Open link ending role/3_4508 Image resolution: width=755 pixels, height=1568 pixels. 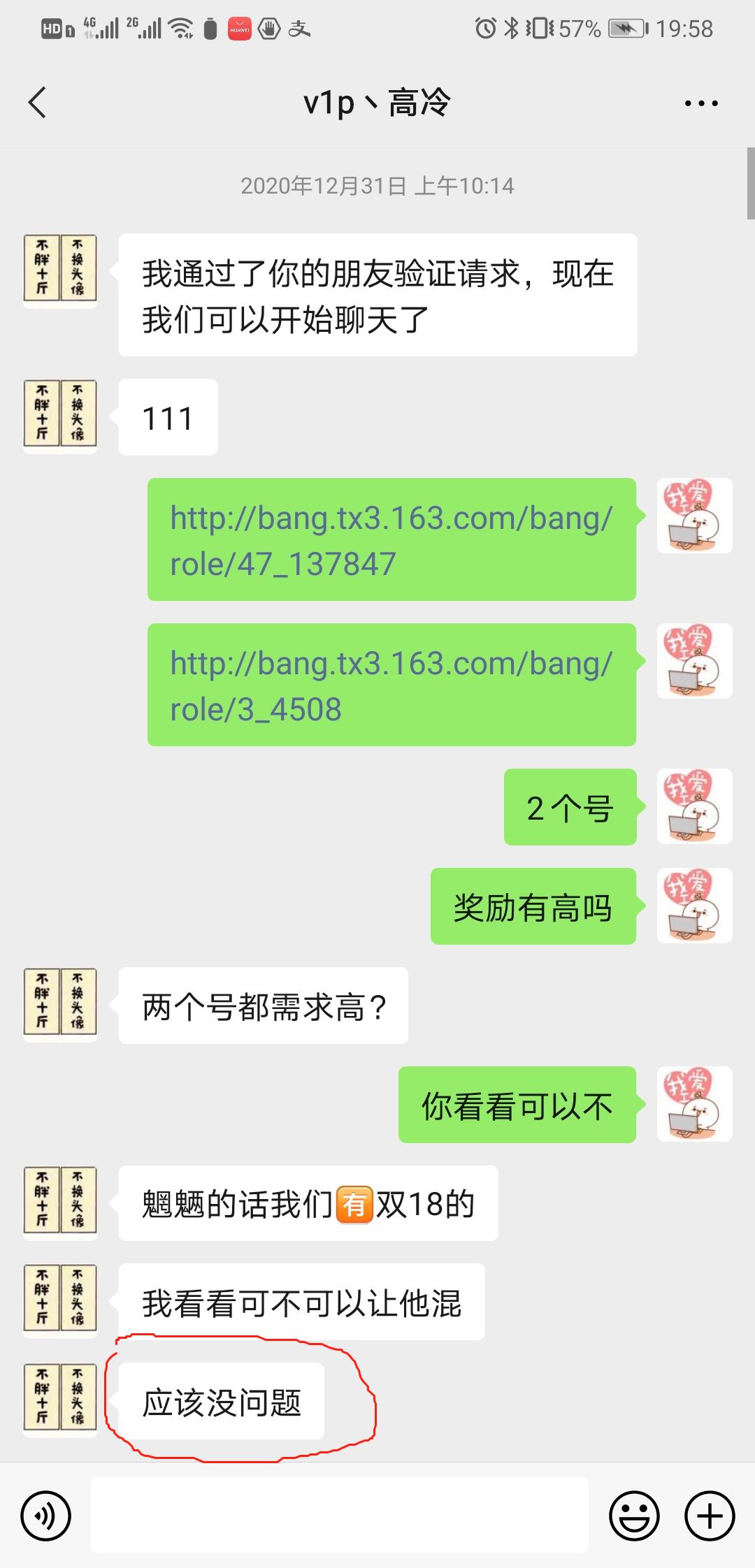point(390,685)
